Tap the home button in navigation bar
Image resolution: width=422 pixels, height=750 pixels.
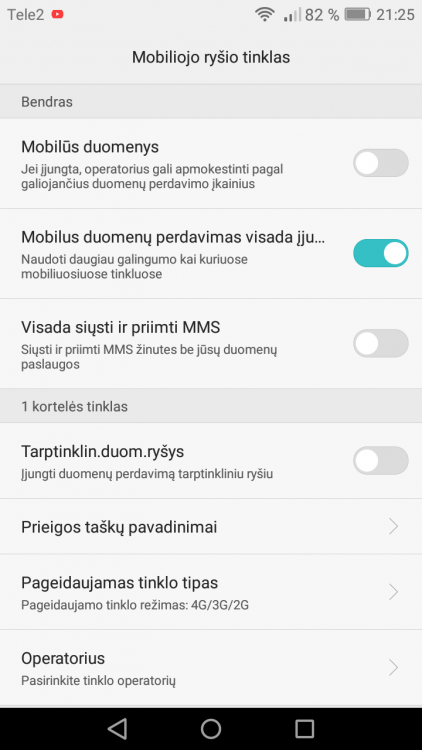tap(211, 728)
